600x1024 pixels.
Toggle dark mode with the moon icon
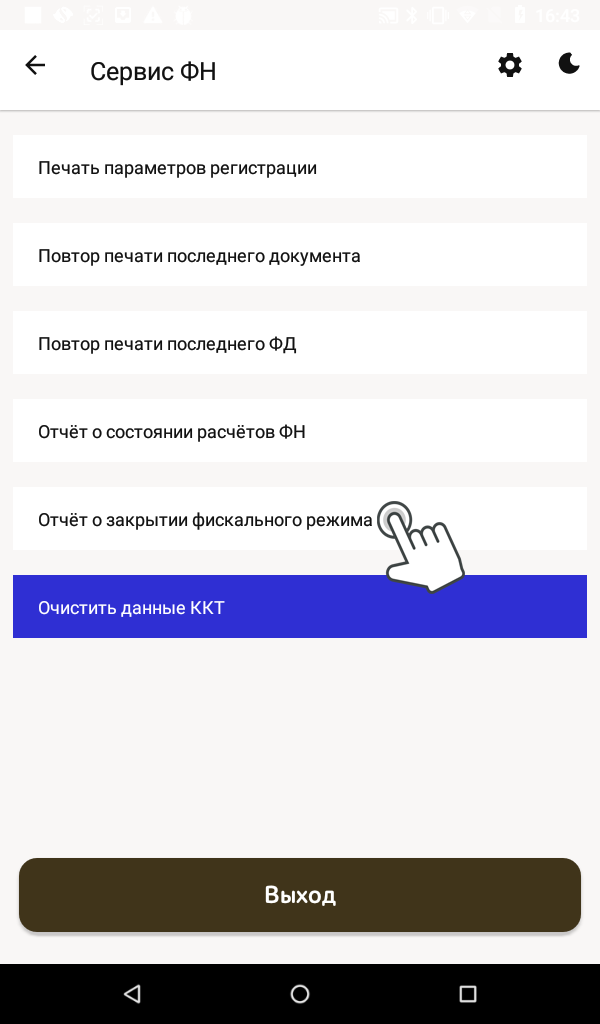pyautogui.click(x=569, y=65)
